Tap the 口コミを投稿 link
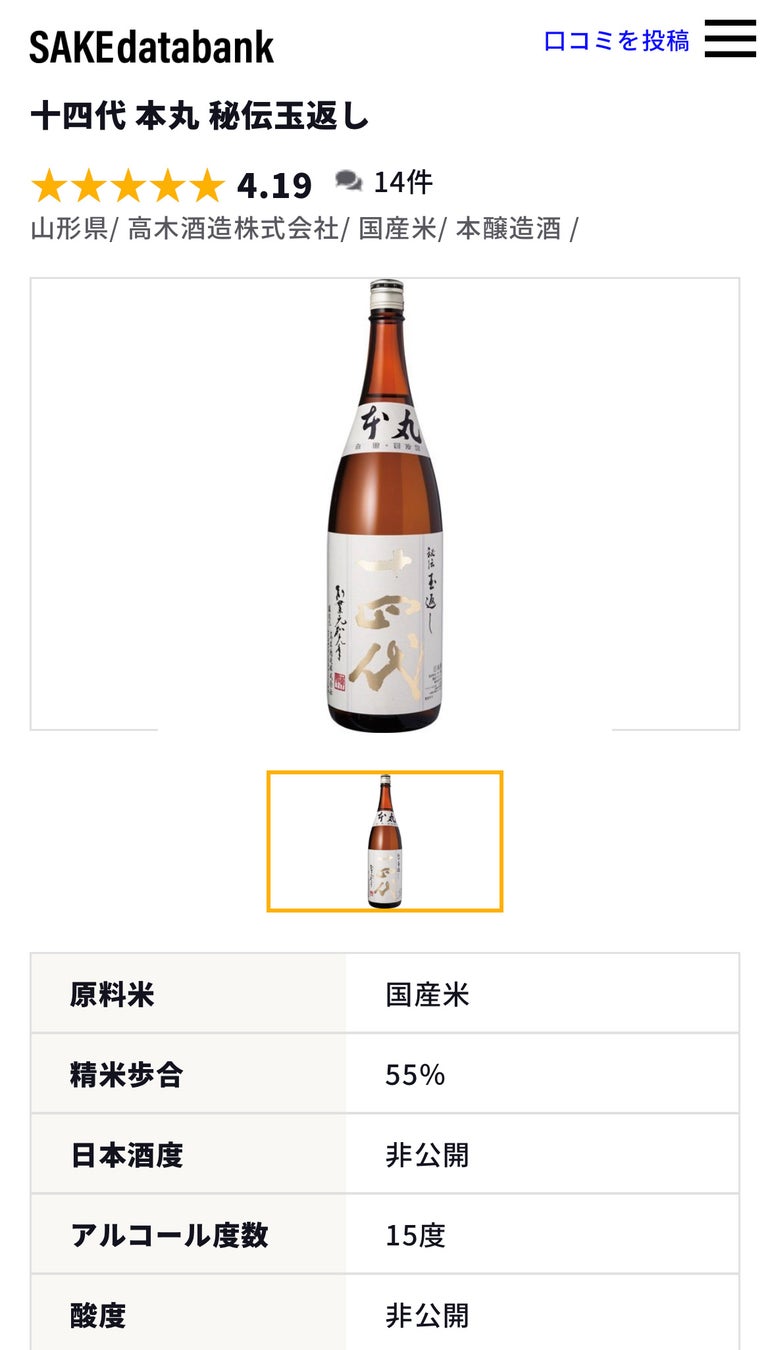770x1350 pixels. tap(616, 41)
